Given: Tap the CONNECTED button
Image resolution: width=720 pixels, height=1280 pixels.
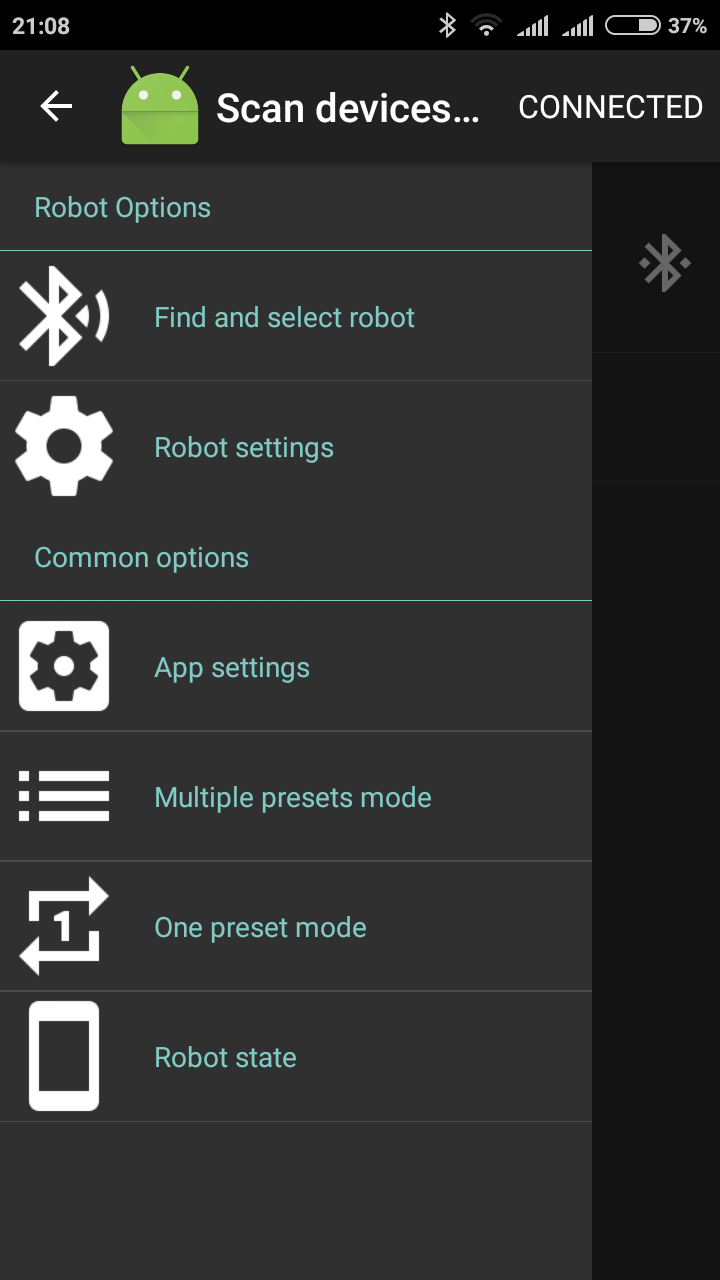Looking at the screenshot, I should [610, 107].
